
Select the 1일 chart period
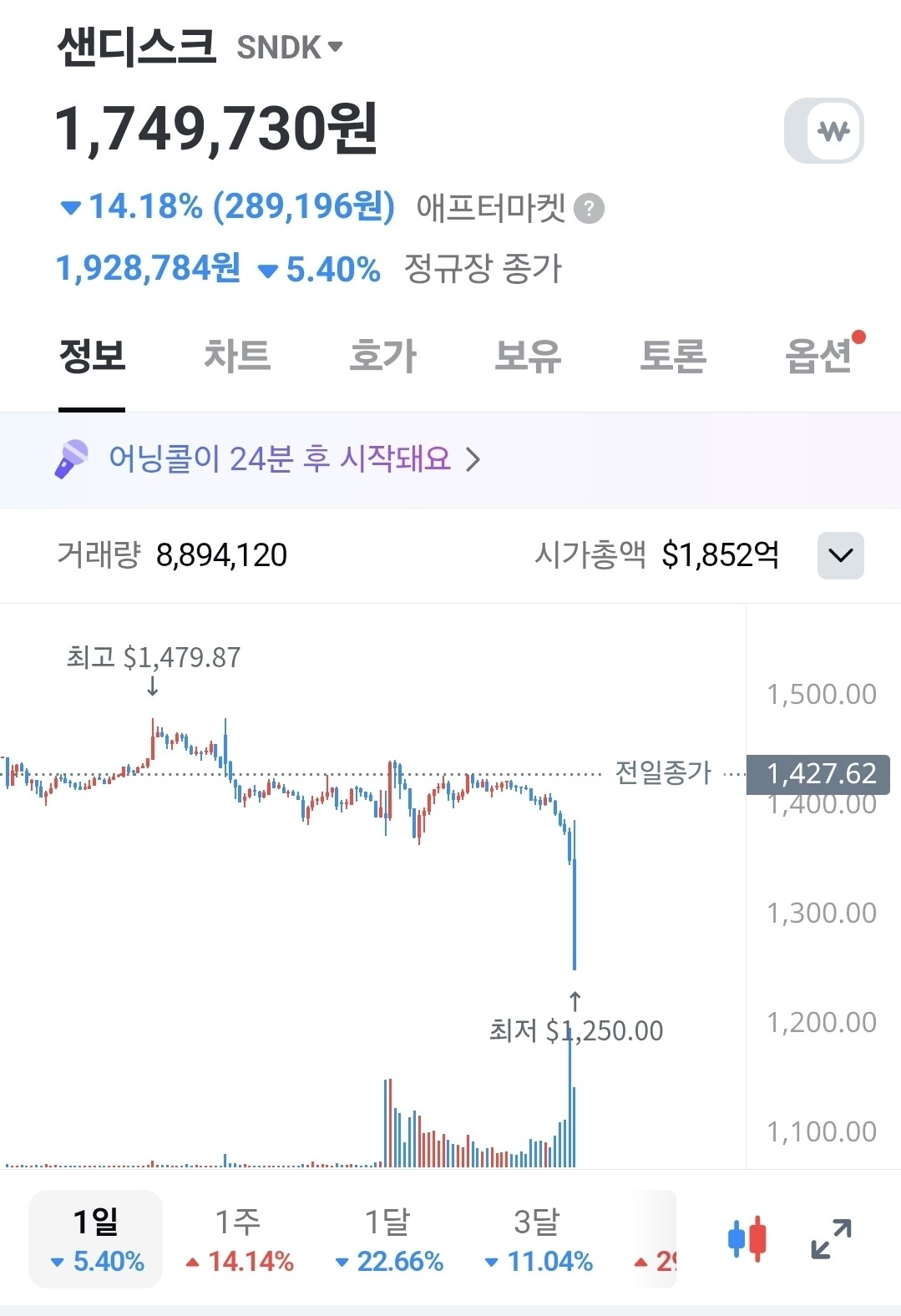tap(96, 1239)
